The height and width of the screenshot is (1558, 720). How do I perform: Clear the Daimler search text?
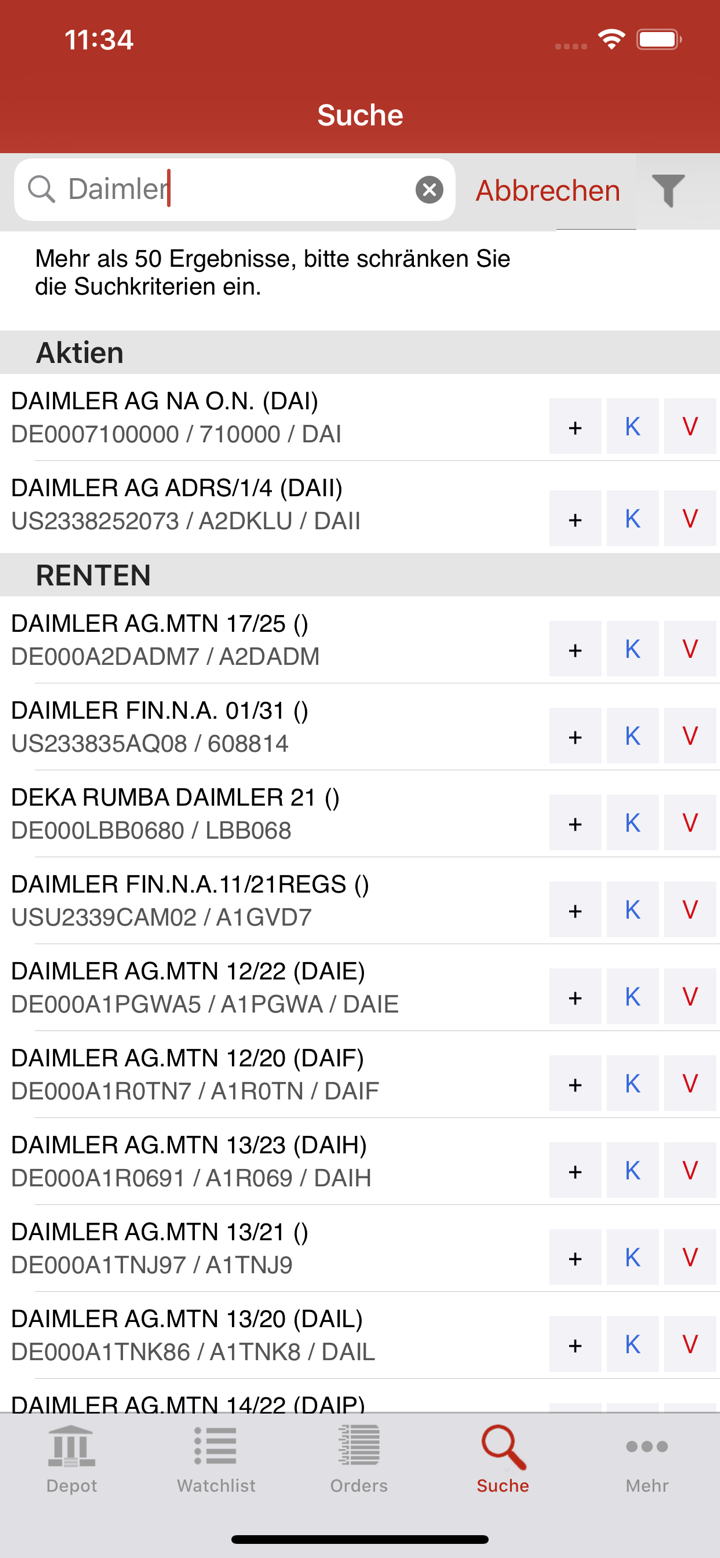coord(429,188)
